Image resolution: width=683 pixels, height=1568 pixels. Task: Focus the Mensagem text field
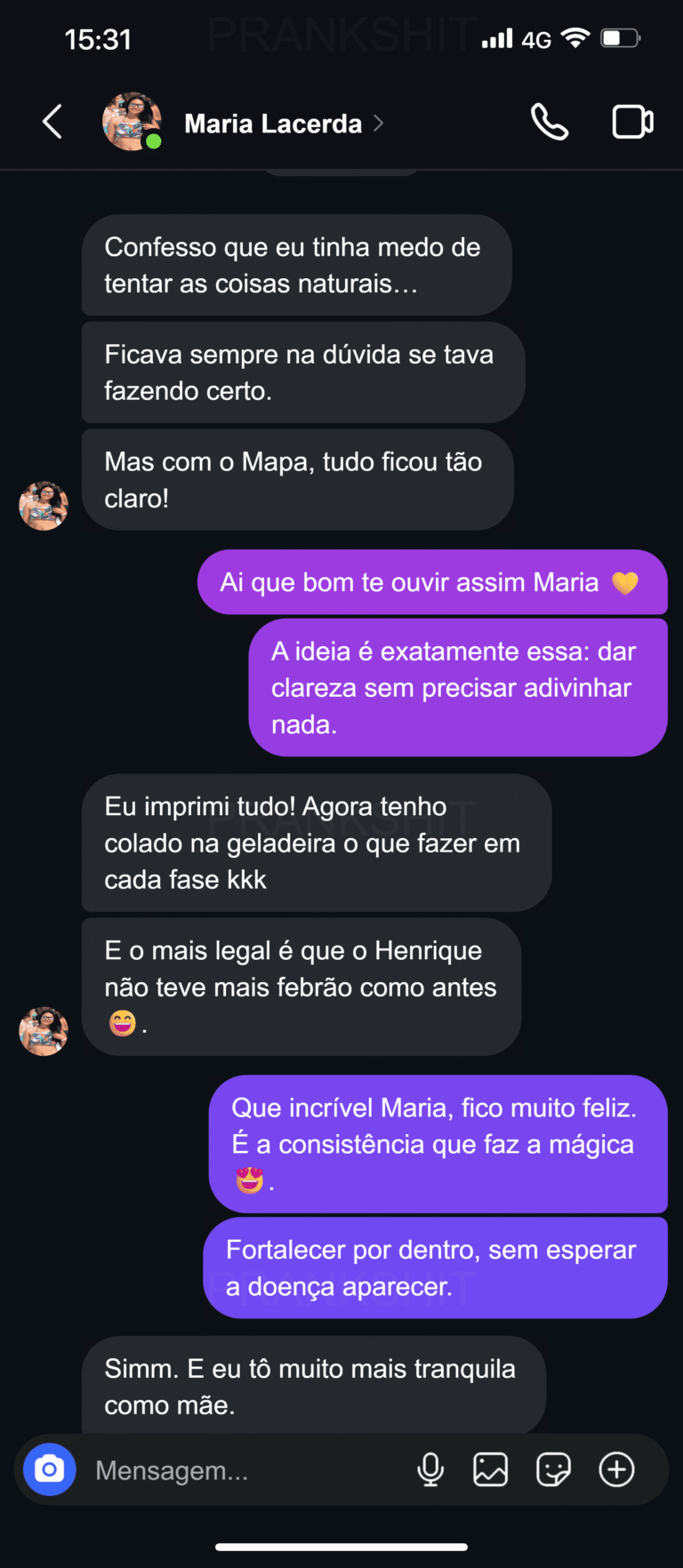click(240, 1470)
